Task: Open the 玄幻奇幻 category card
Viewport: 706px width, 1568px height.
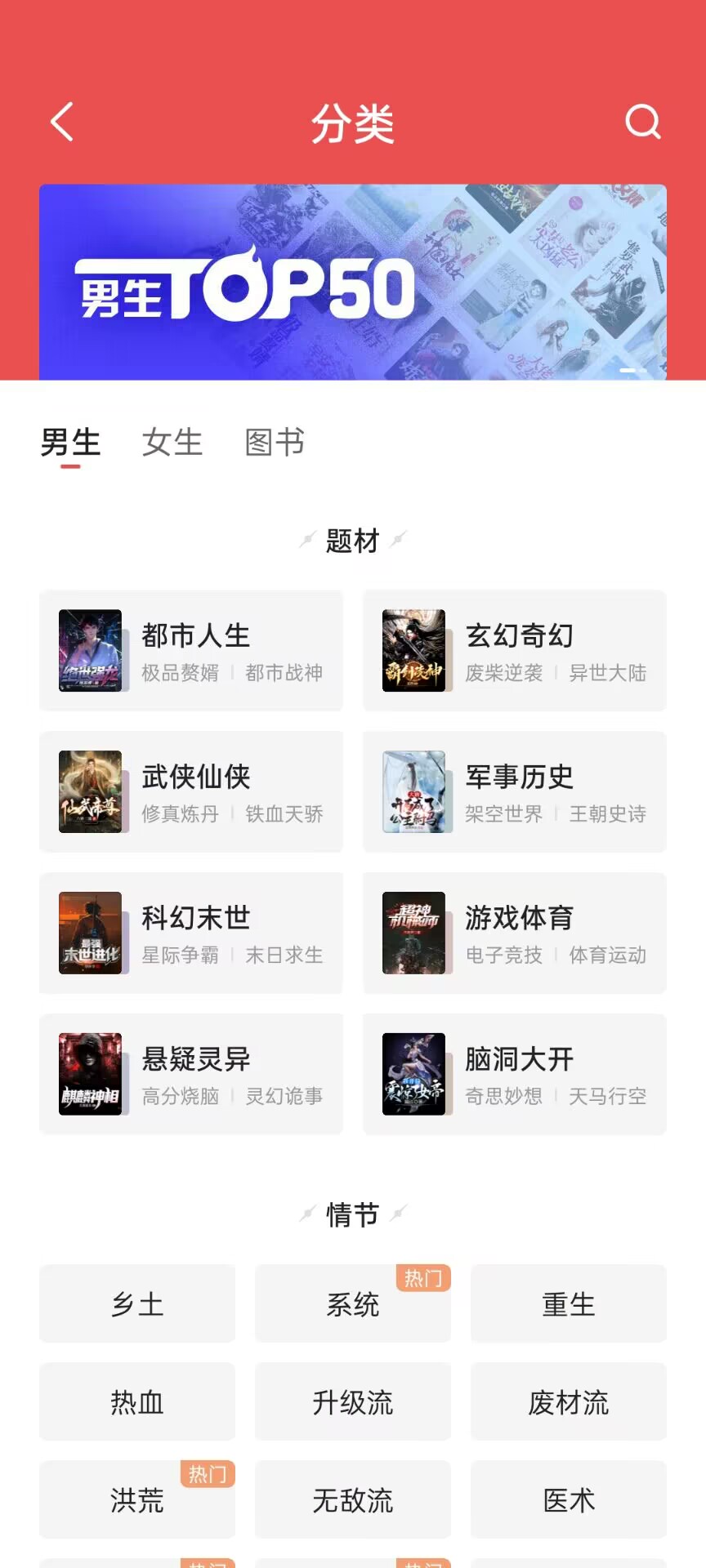Action: pos(515,650)
